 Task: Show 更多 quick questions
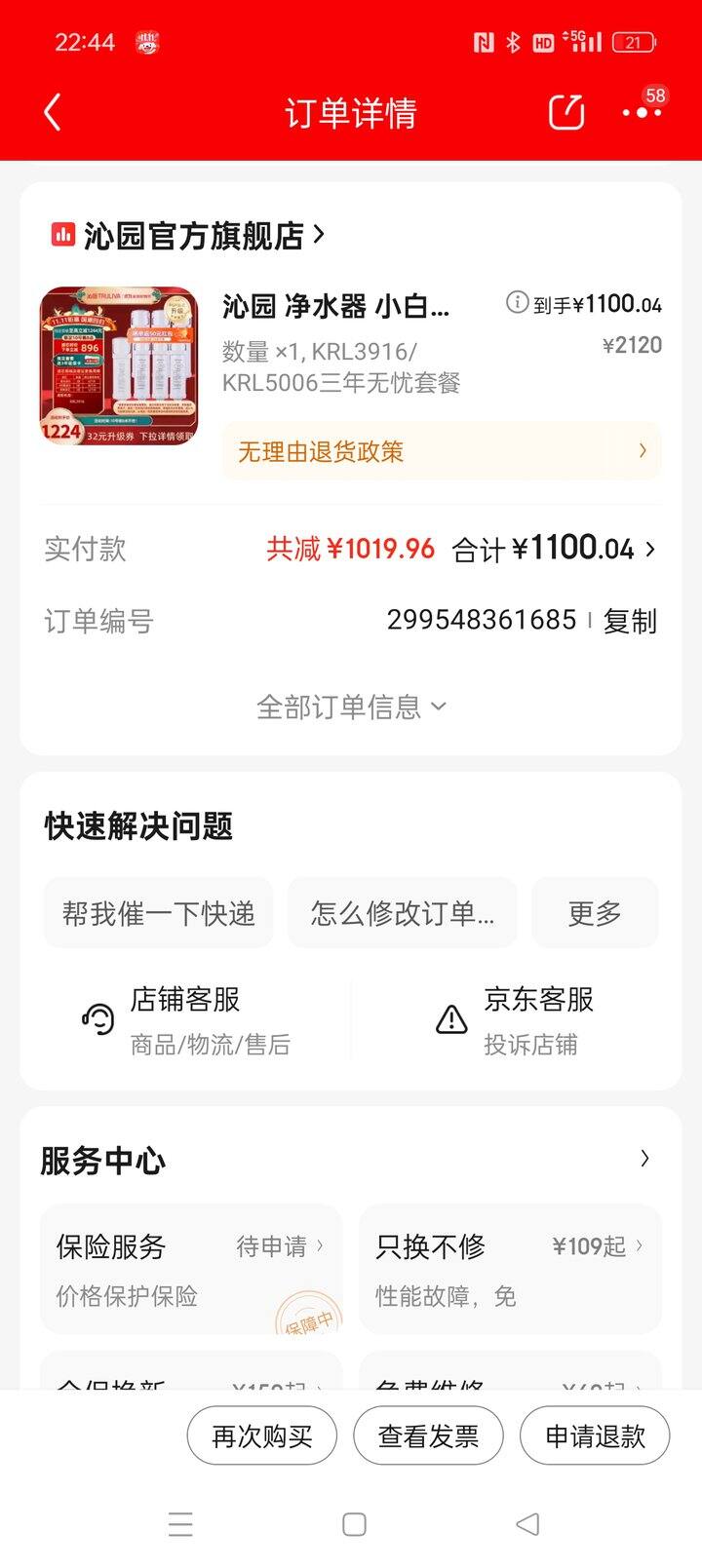pos(595,913)
